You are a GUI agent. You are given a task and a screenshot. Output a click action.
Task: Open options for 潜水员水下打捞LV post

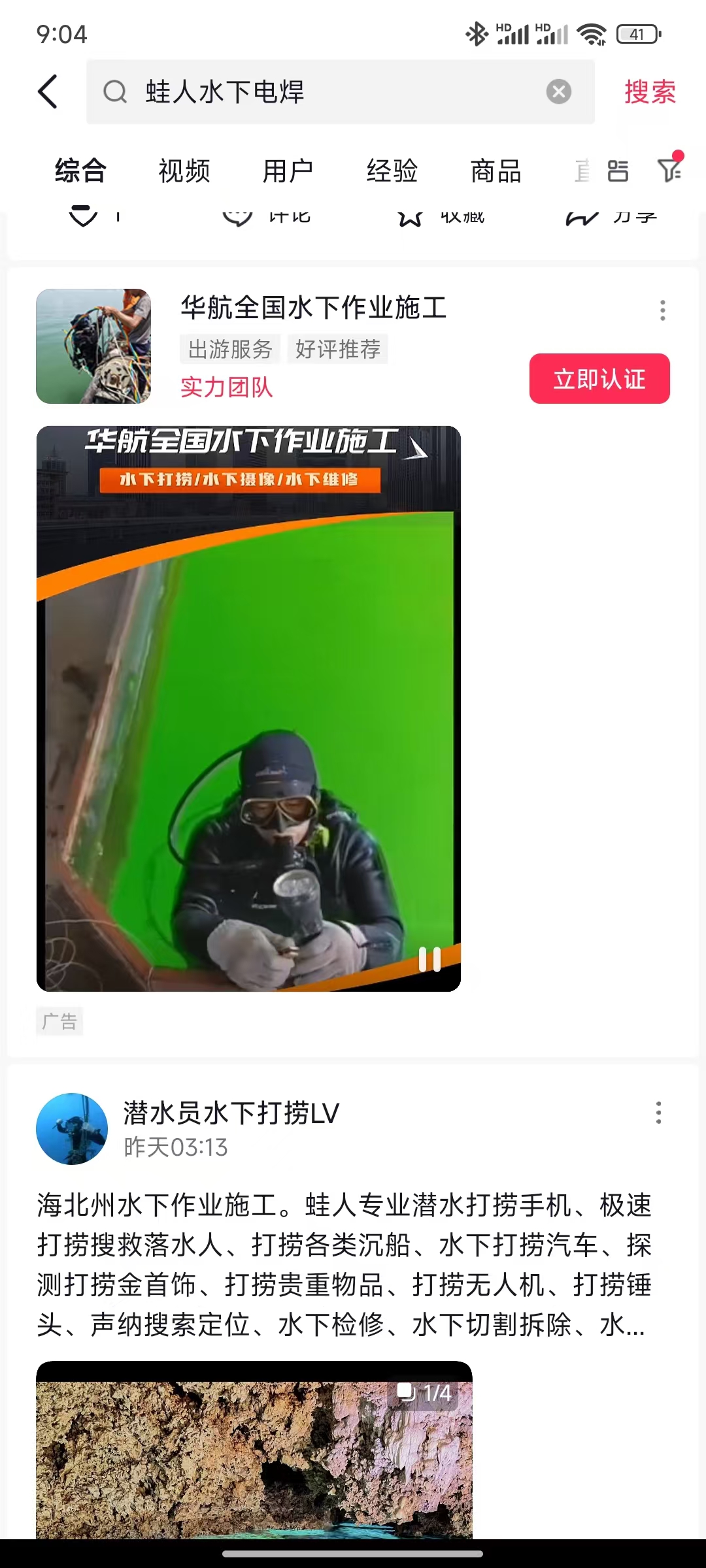click(658, 1113)
